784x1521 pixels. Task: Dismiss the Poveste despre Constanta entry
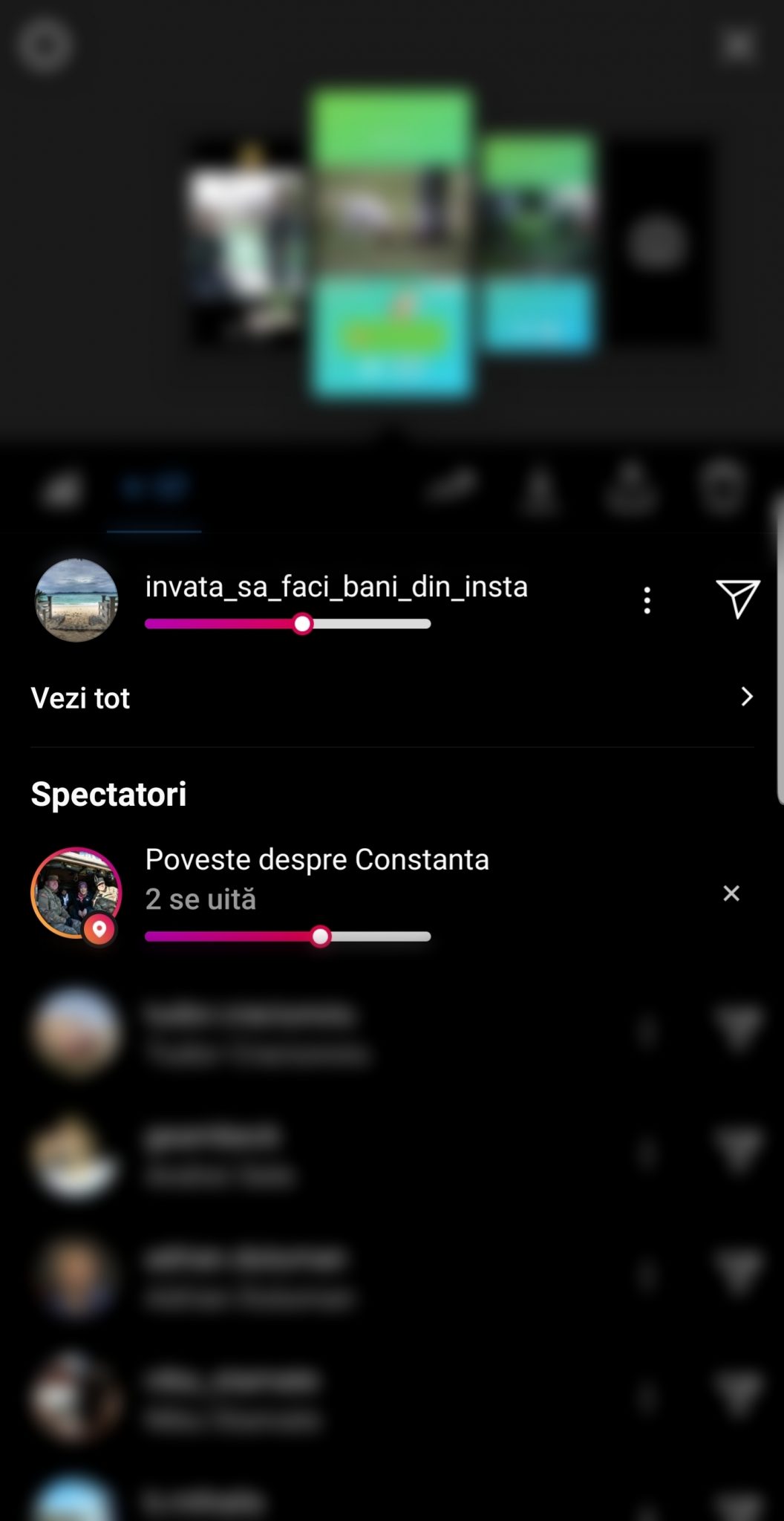(x=731, y=893)
